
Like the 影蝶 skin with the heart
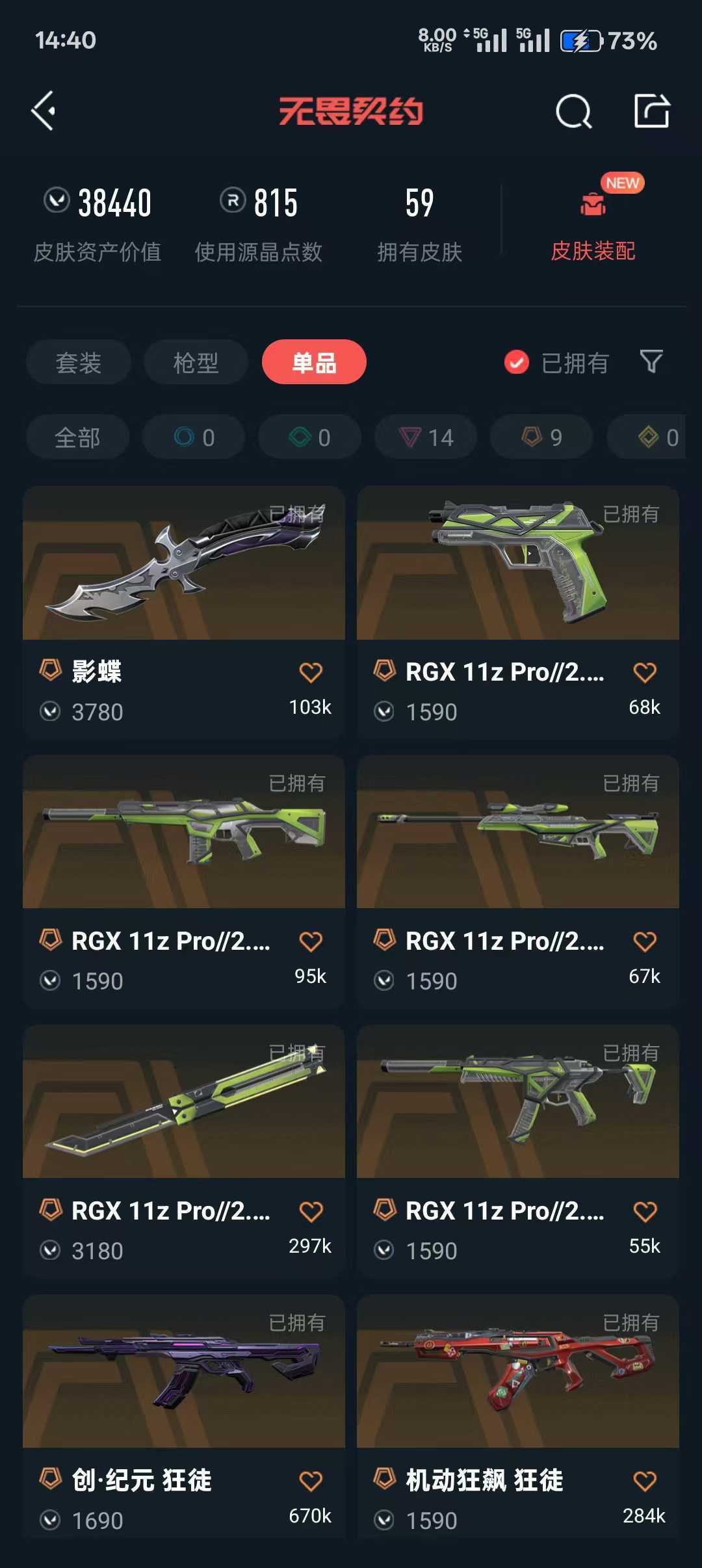coord(311,672)
